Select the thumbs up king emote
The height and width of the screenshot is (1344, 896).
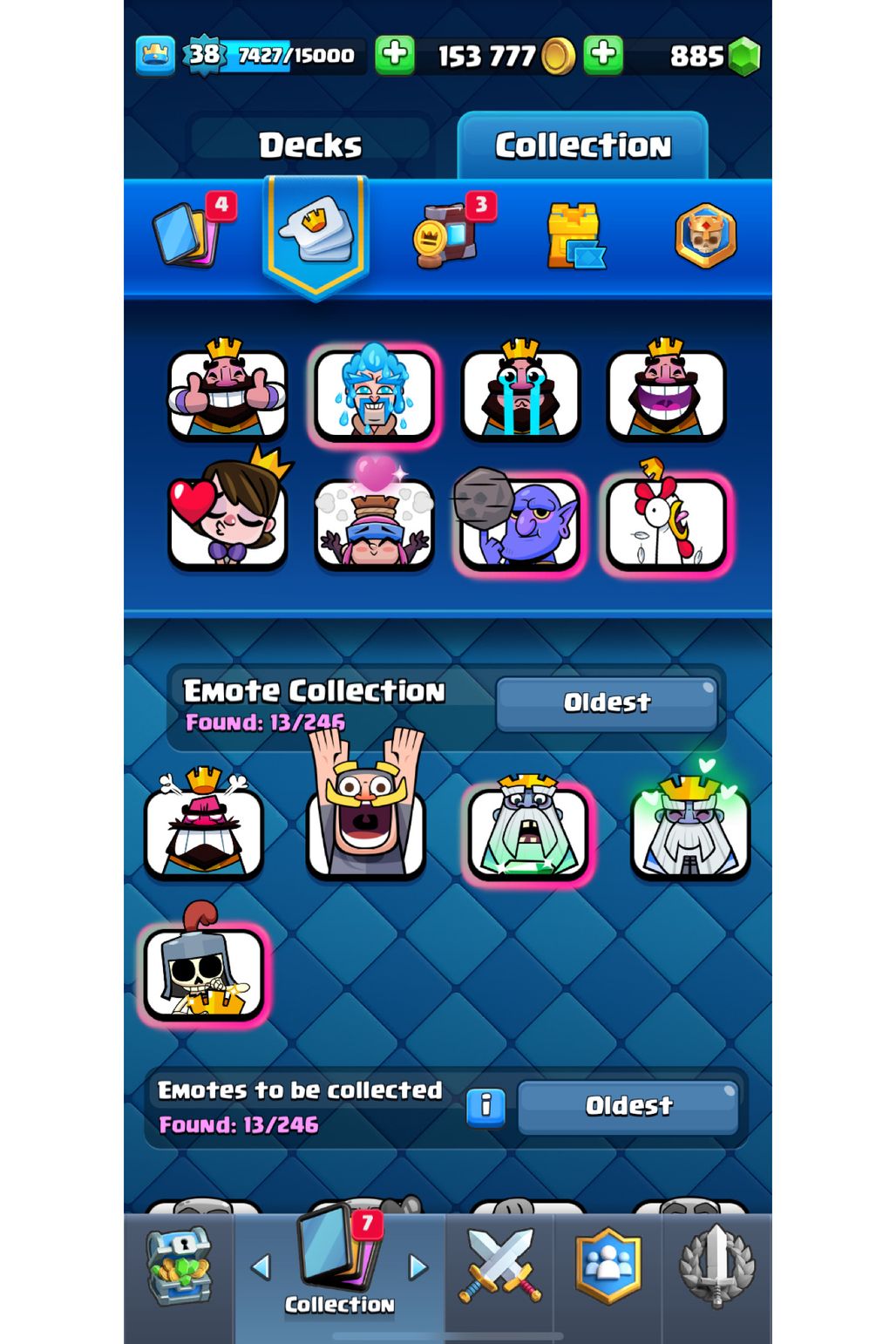click(x=227, y=393)
